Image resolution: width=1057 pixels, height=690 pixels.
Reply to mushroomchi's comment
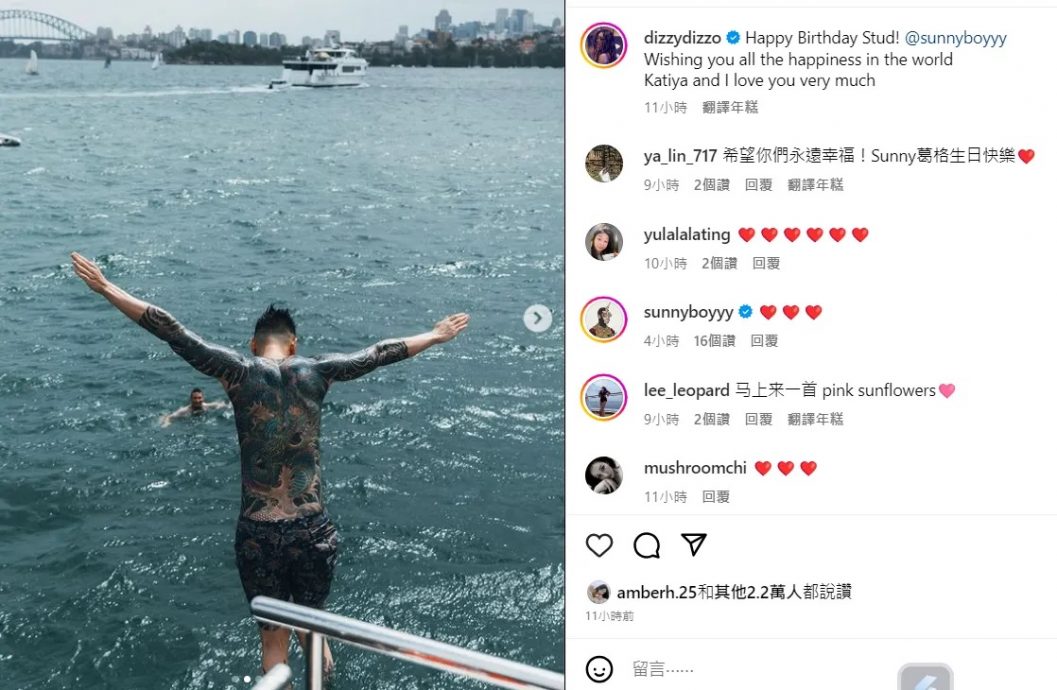(x=715, y=497)
